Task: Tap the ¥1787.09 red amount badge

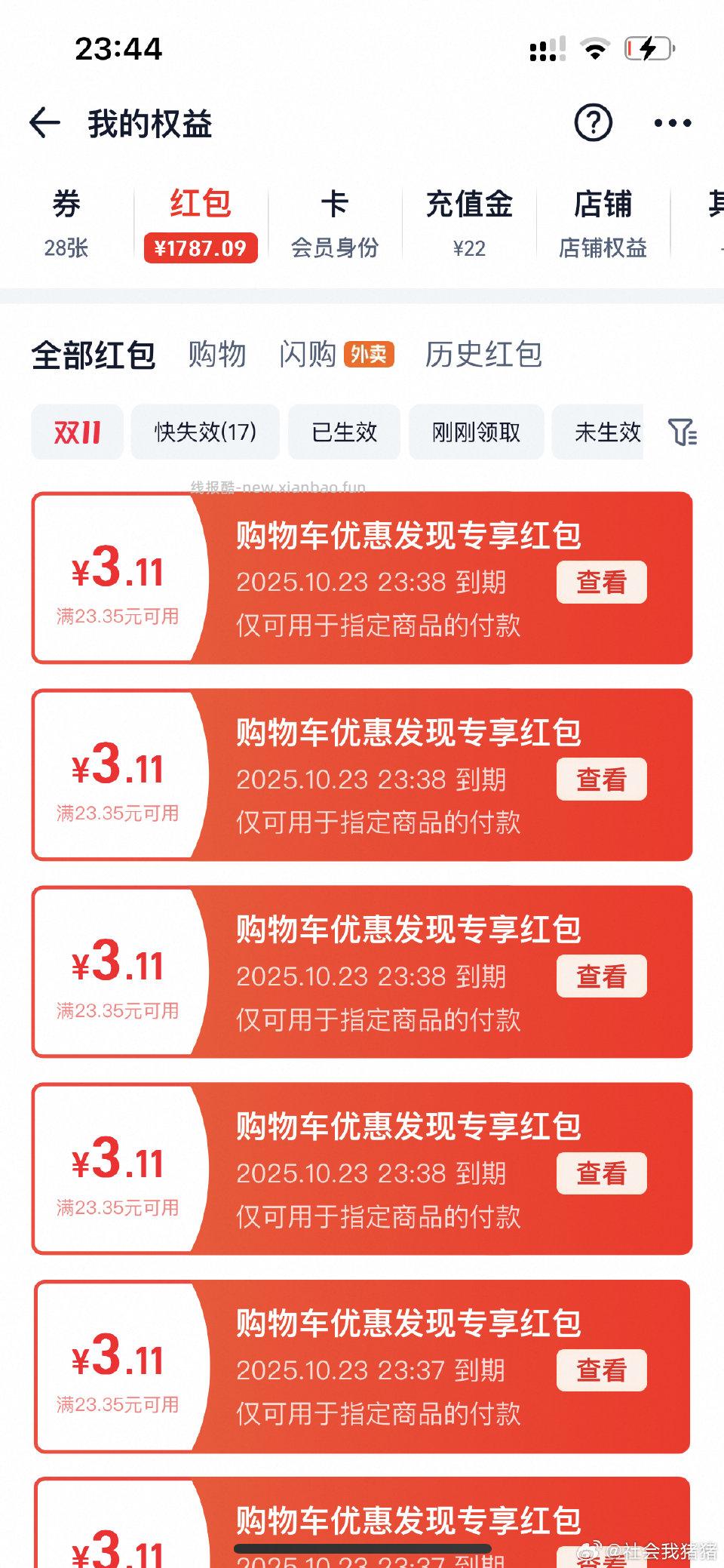Action: (x=201, y=247)
